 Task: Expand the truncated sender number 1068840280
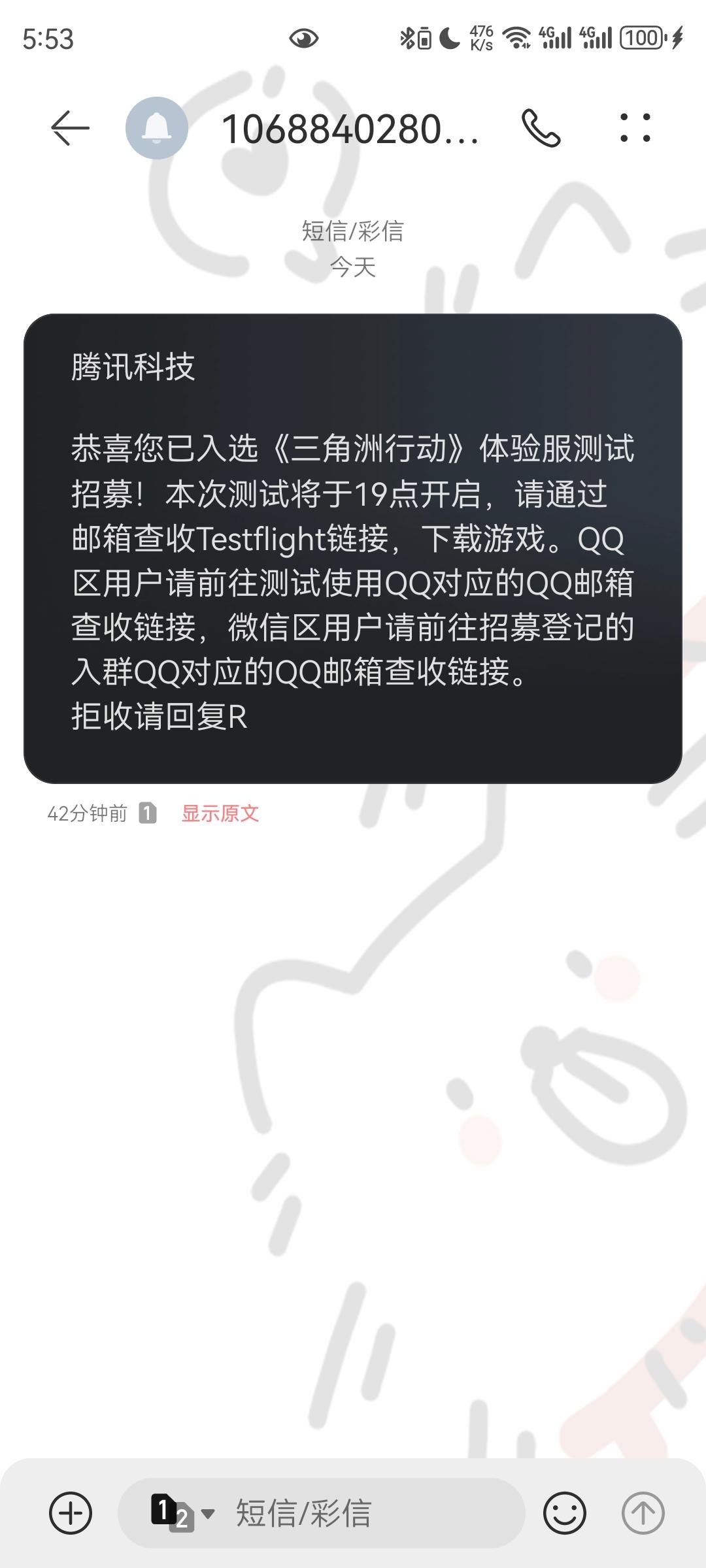[353, 129]
